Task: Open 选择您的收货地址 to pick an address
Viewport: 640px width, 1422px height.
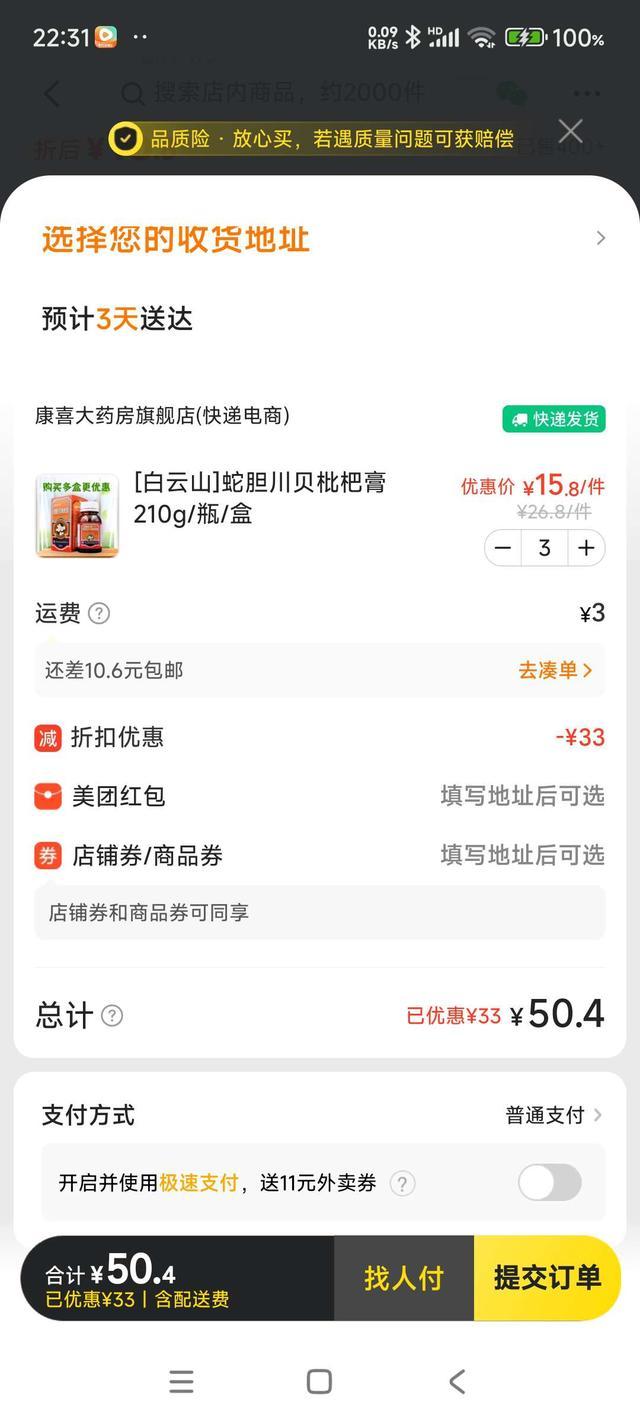Action: (320, 239)
